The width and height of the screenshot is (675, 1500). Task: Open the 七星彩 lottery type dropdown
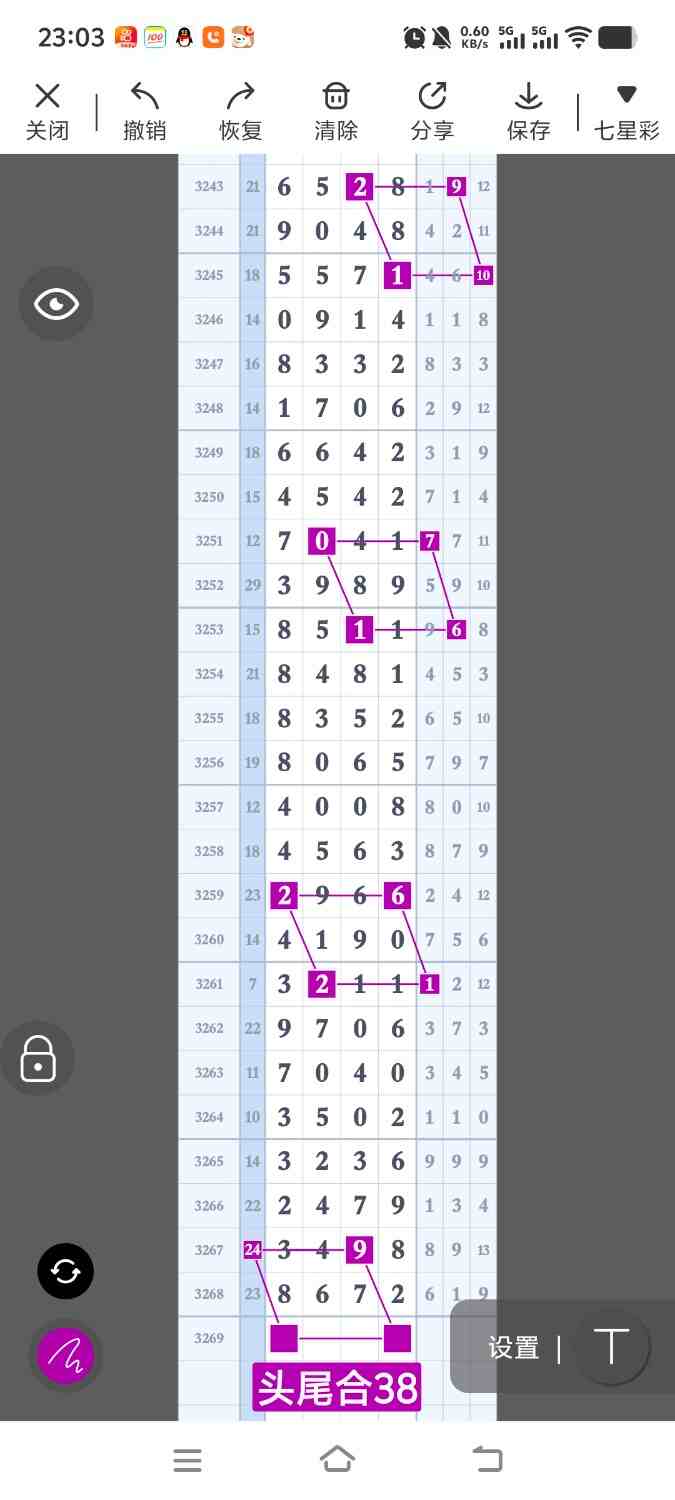626,110
